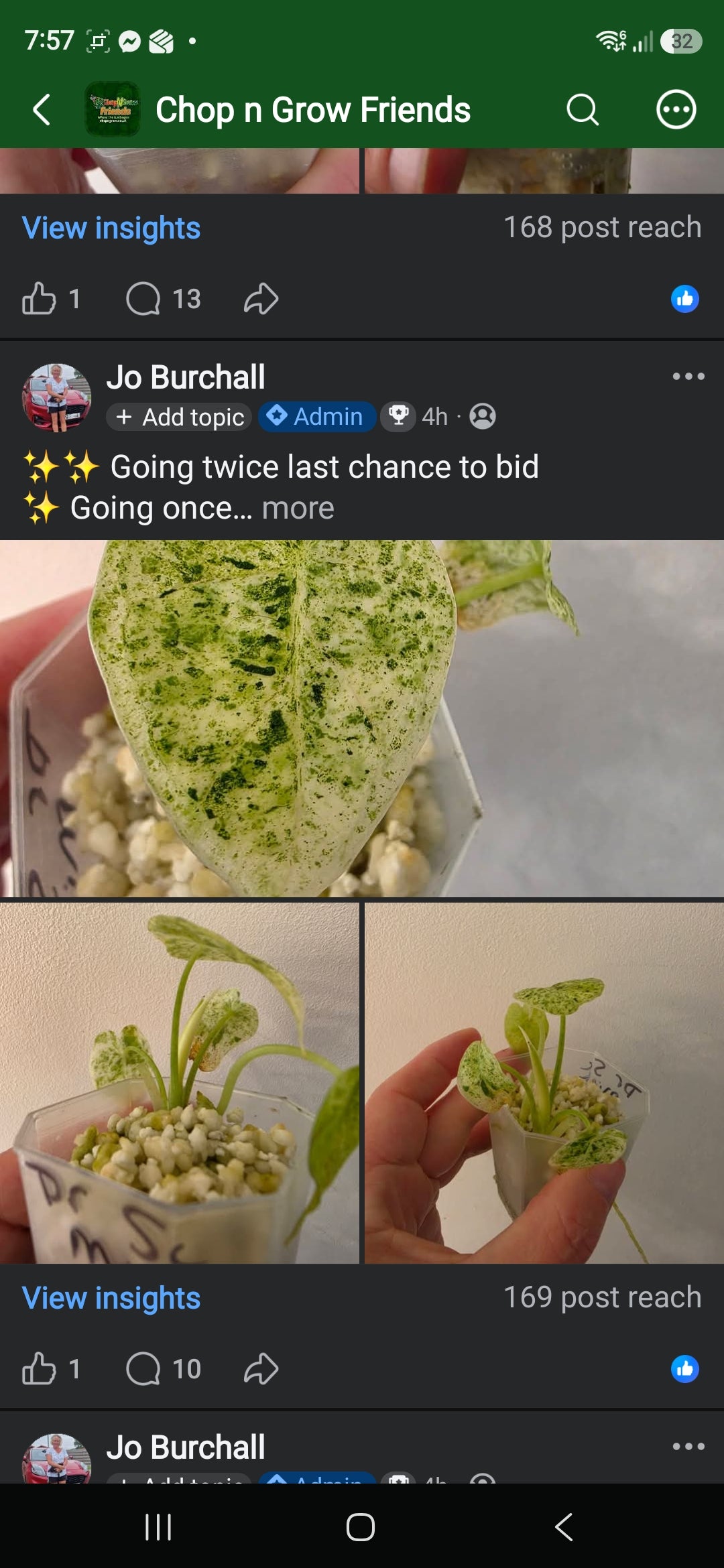Open the group options circle menu

676,109
